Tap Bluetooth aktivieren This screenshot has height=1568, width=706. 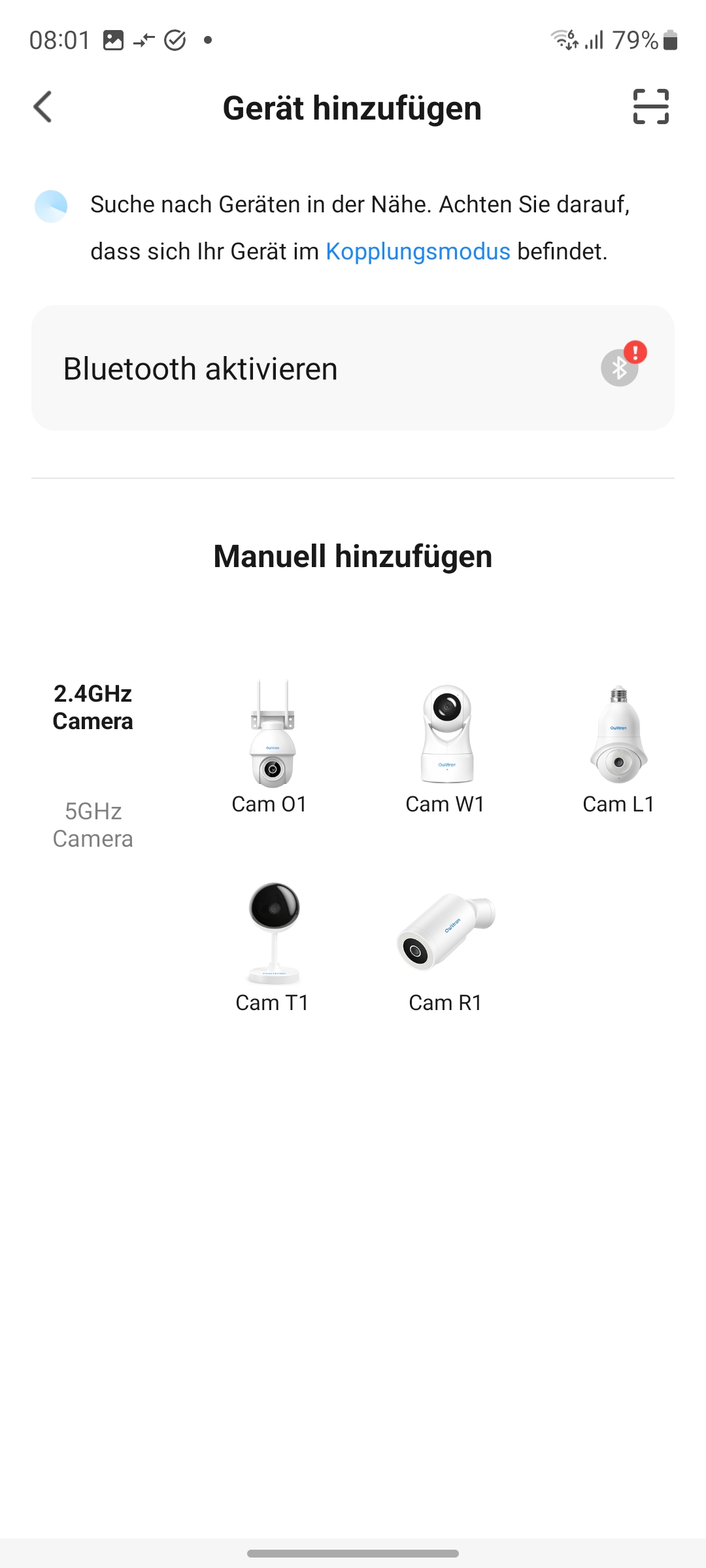point(353,368)
